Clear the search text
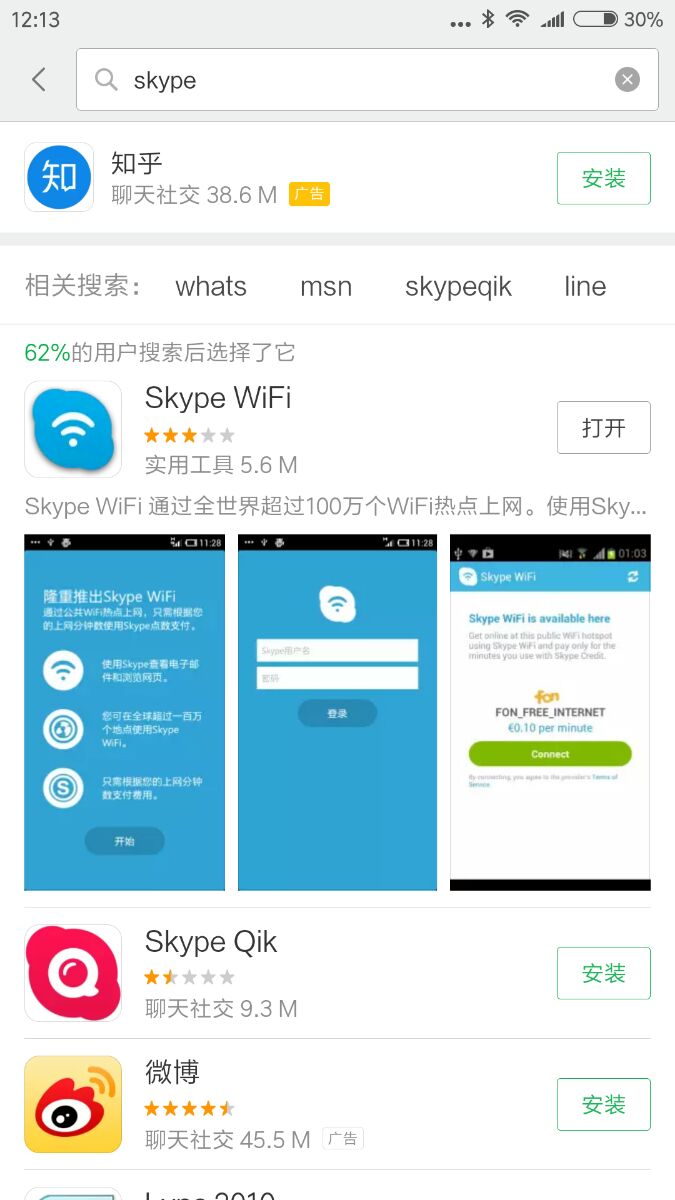Screen dimensions: 675x1200 point(627,80)
